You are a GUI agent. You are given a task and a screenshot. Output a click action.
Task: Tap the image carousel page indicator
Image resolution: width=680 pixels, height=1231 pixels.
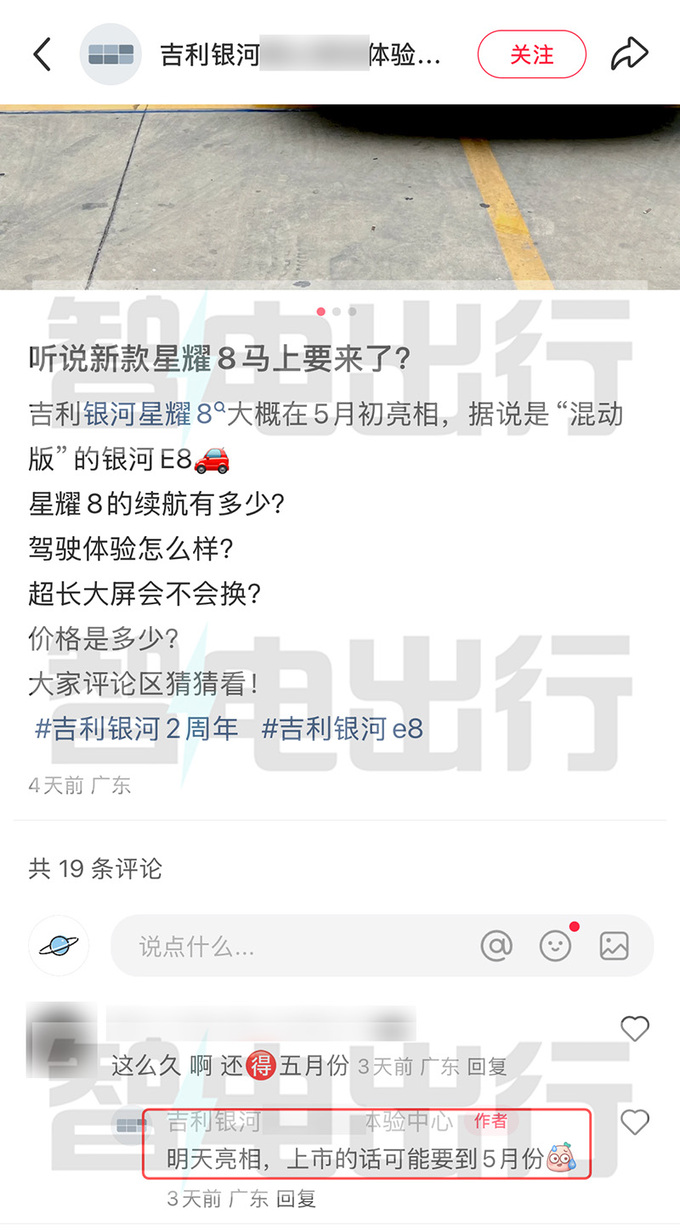pyautogui.click(x=337, y=312)
